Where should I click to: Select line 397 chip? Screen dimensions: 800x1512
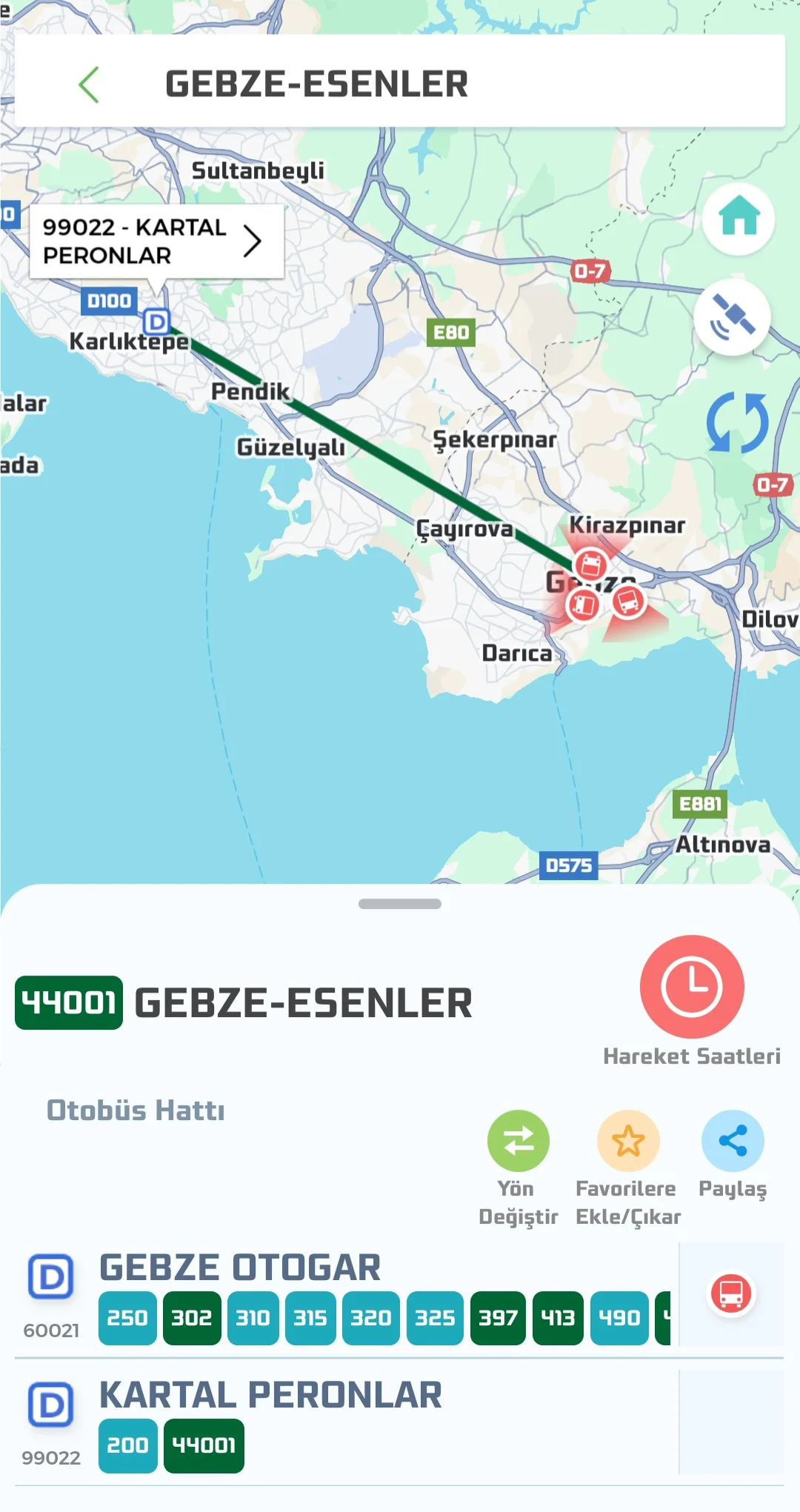coord(498,1318)
